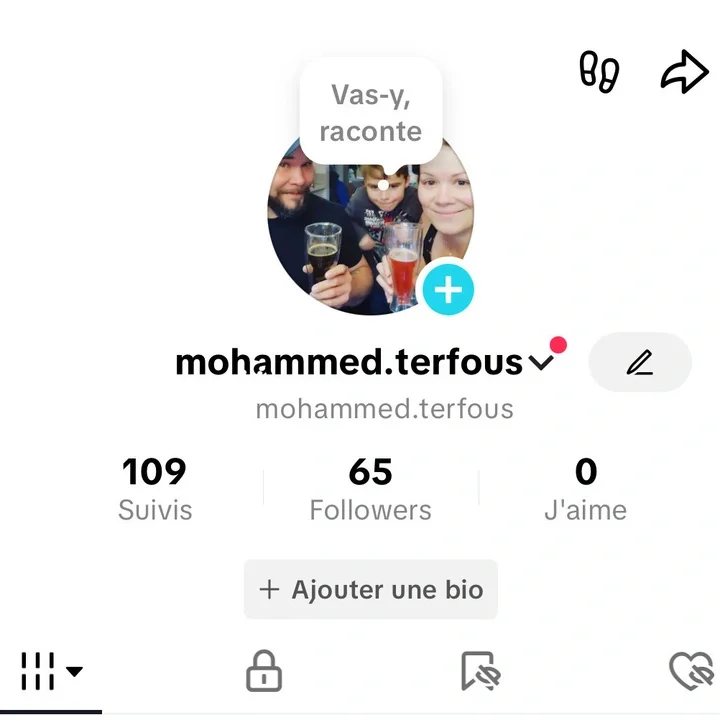Image resolution: width=720 pixels, height=720 pixels.
Task: Open profile views footprints icon
Action: coord(599,72)
